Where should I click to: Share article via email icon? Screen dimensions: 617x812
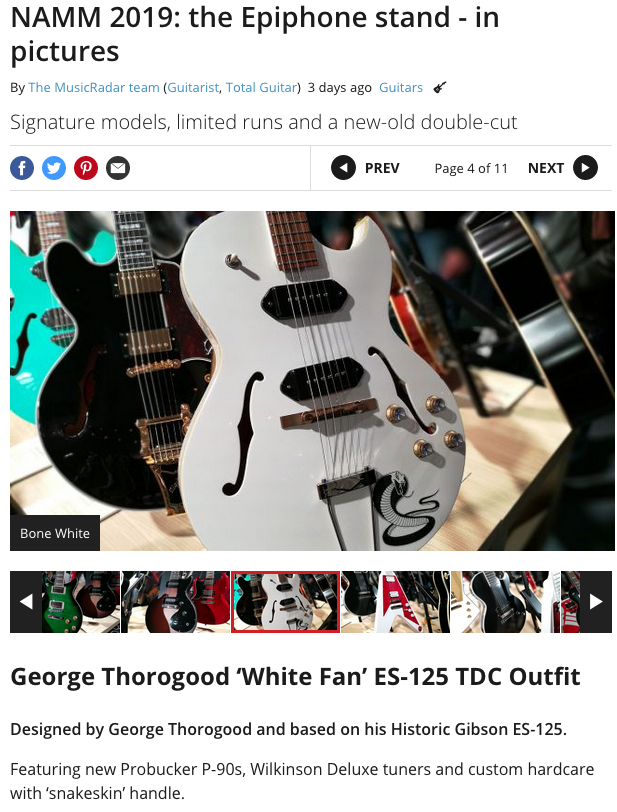[x=118, y=168]
